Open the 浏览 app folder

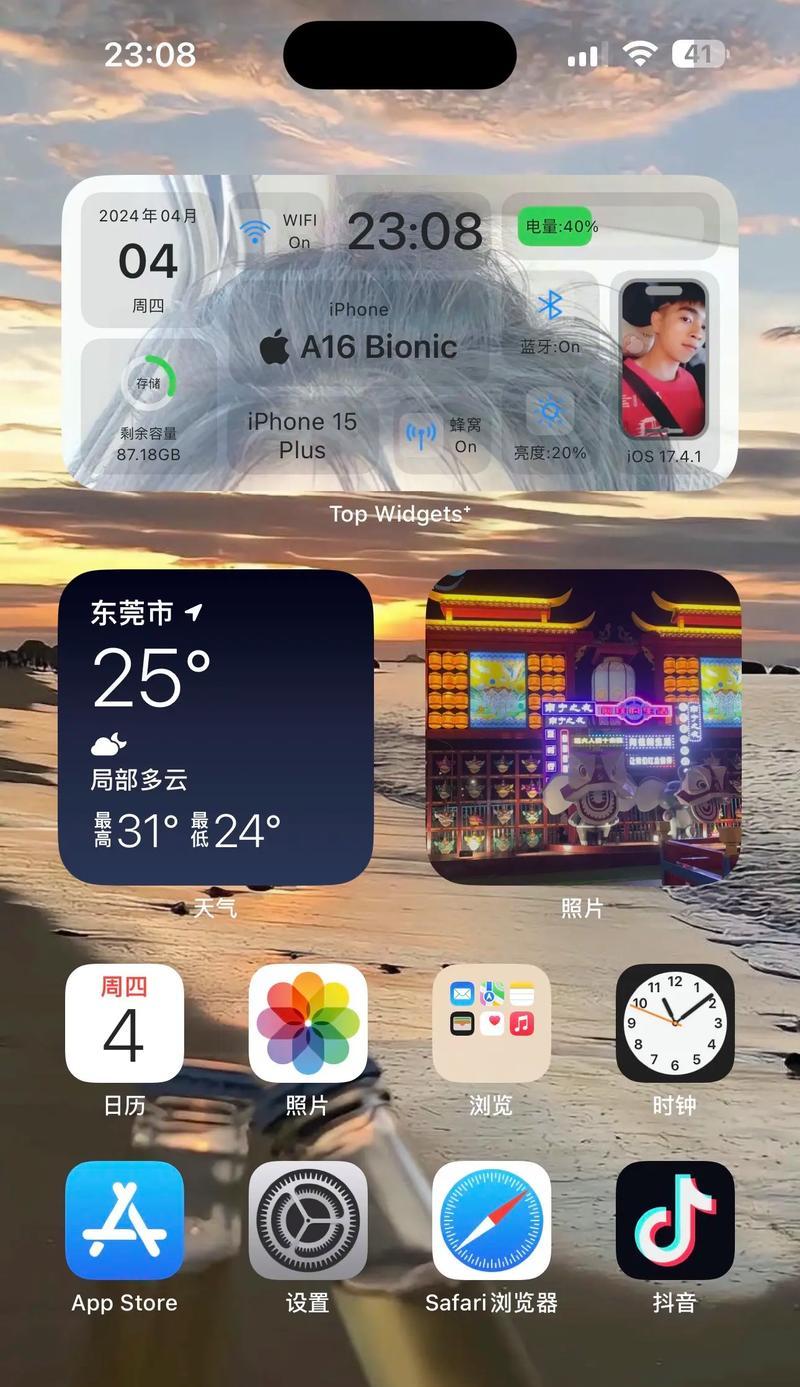[x=491, y=1023]
